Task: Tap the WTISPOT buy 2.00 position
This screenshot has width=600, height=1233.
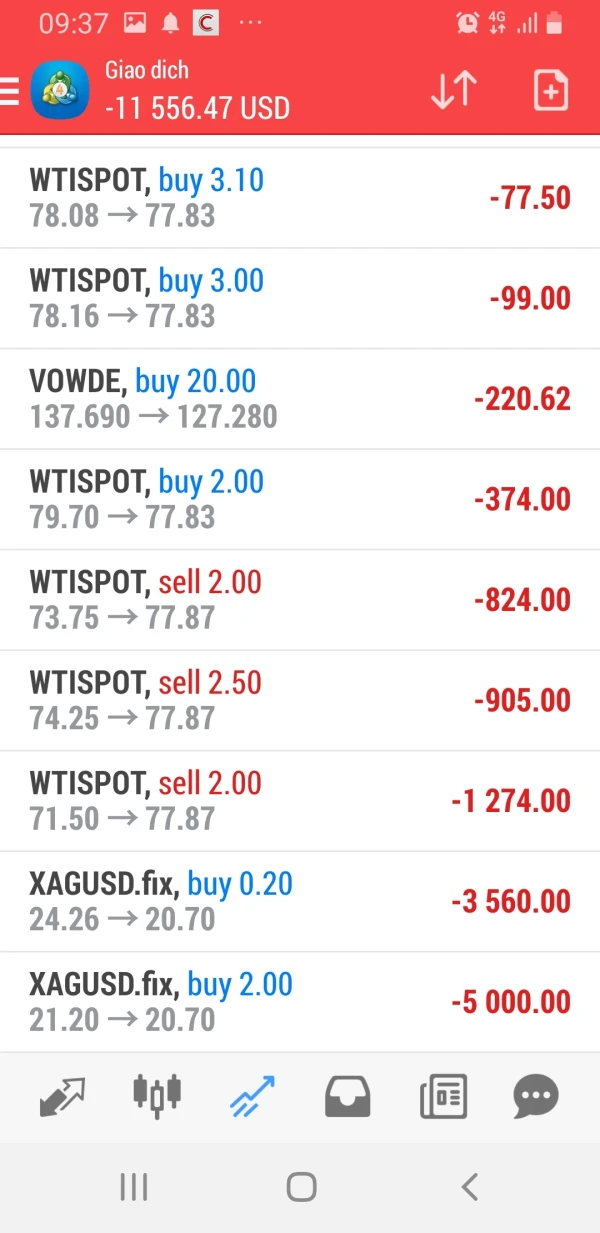Action: 300,499
